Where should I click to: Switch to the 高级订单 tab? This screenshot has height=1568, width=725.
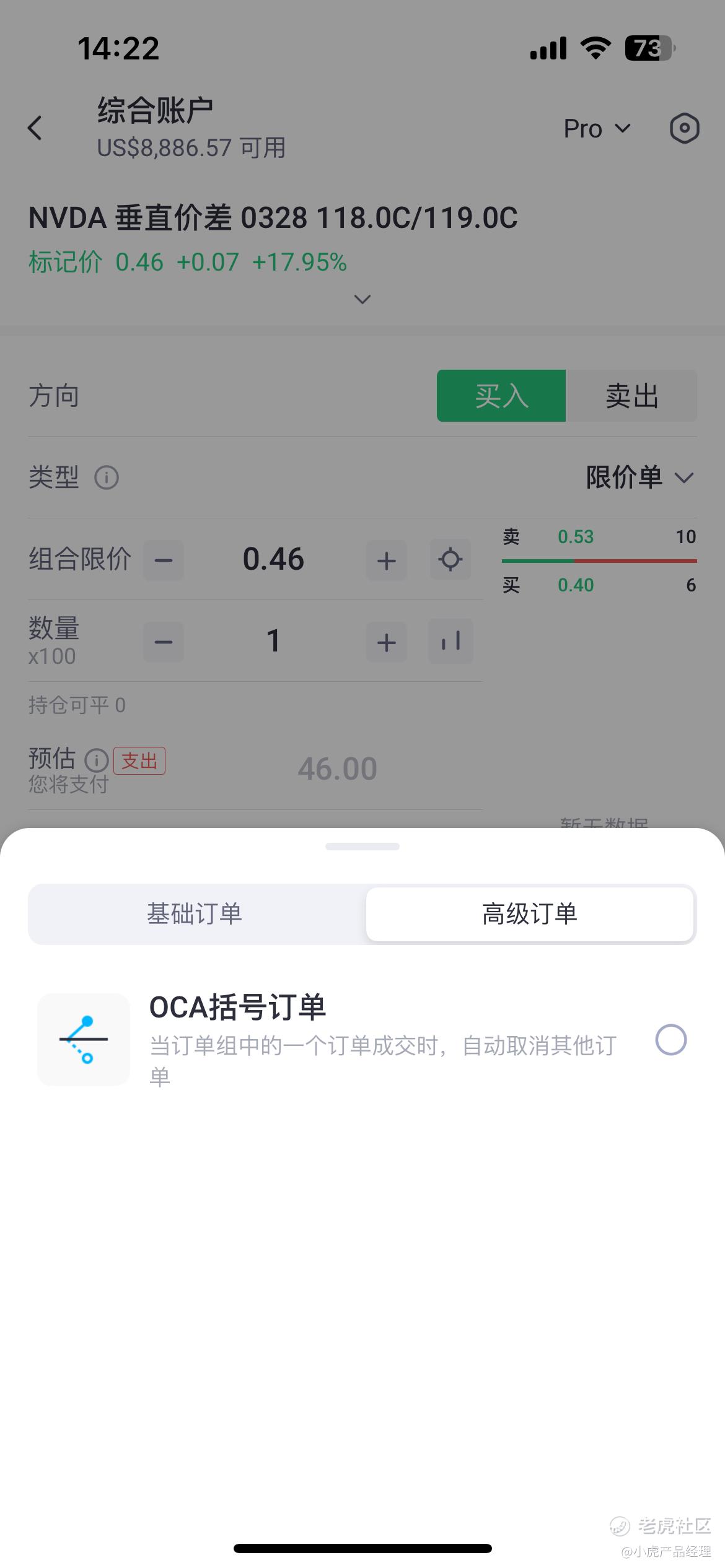(530, 914)
